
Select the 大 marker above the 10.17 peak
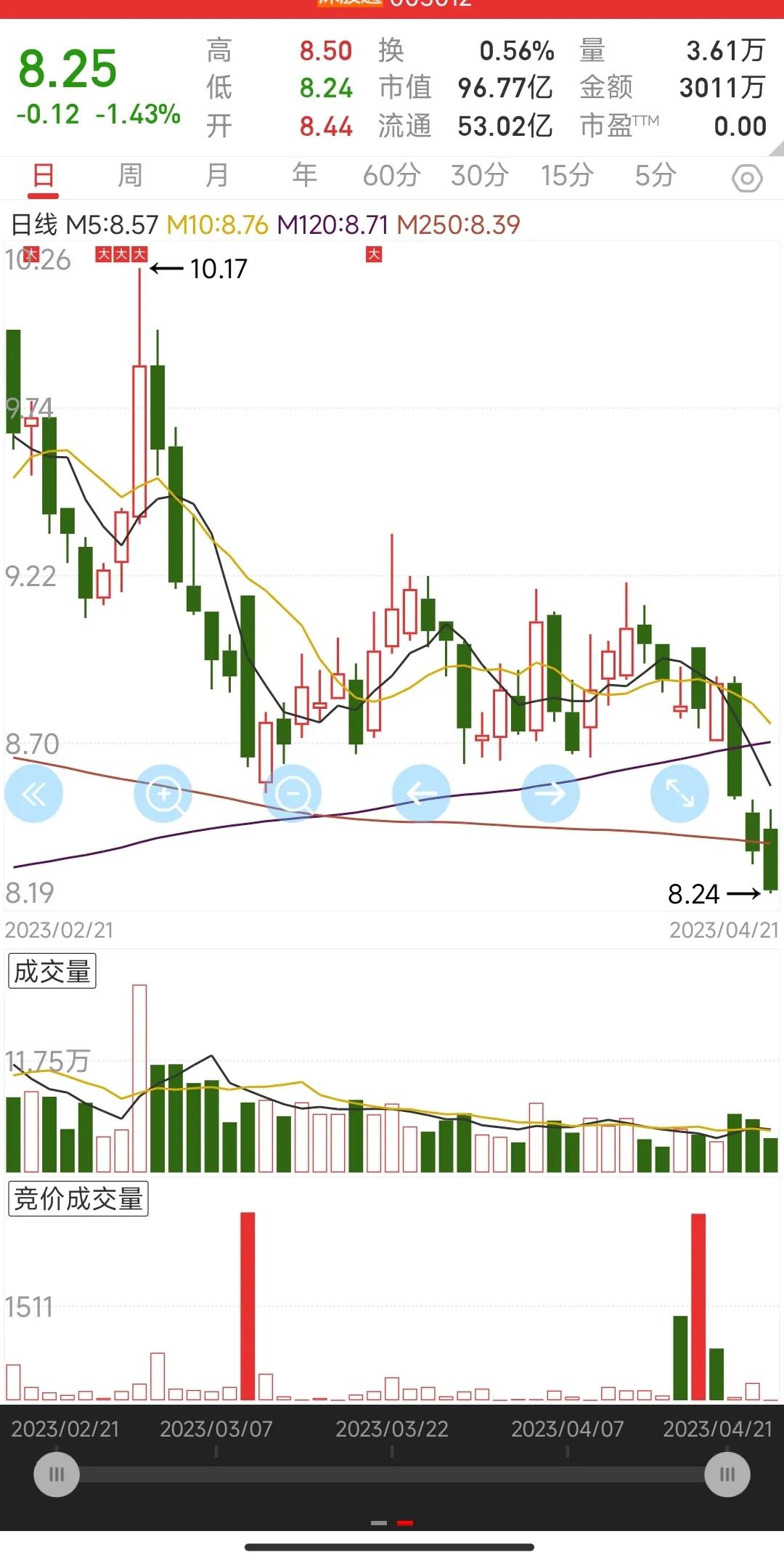(x=140, y=255)
